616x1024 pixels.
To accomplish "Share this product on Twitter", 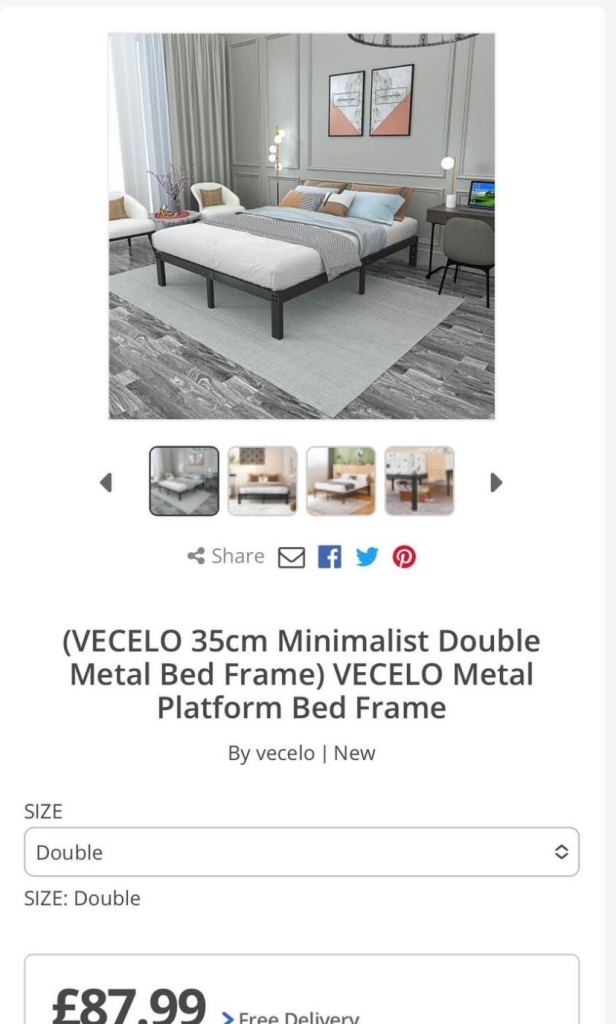I will point(367,557).
